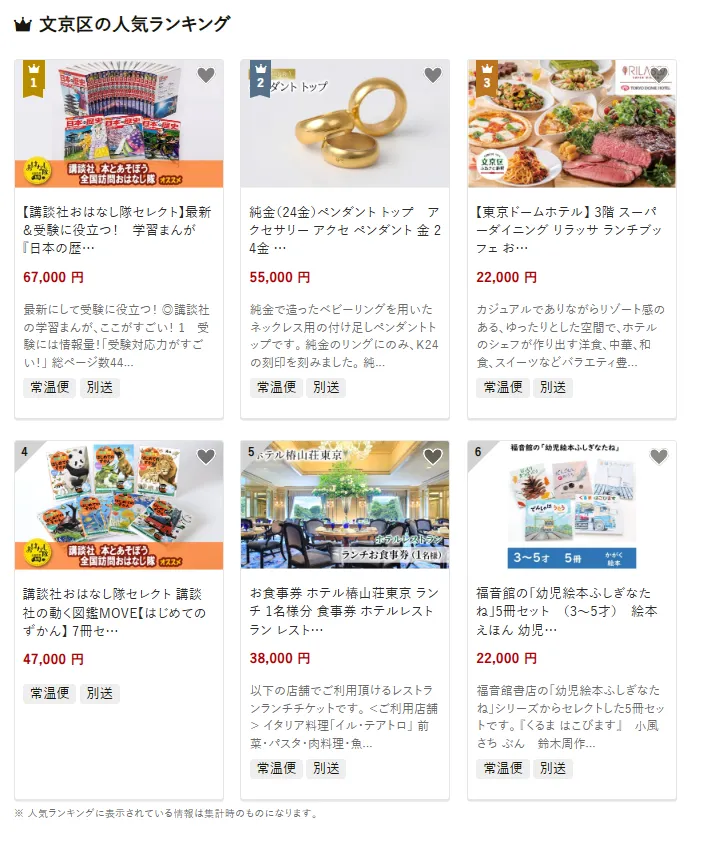Favorite the 図鑑MOVE 47,000円 item
The height and width of the screenshot is (846, 727).
click(x=206, y=457)
